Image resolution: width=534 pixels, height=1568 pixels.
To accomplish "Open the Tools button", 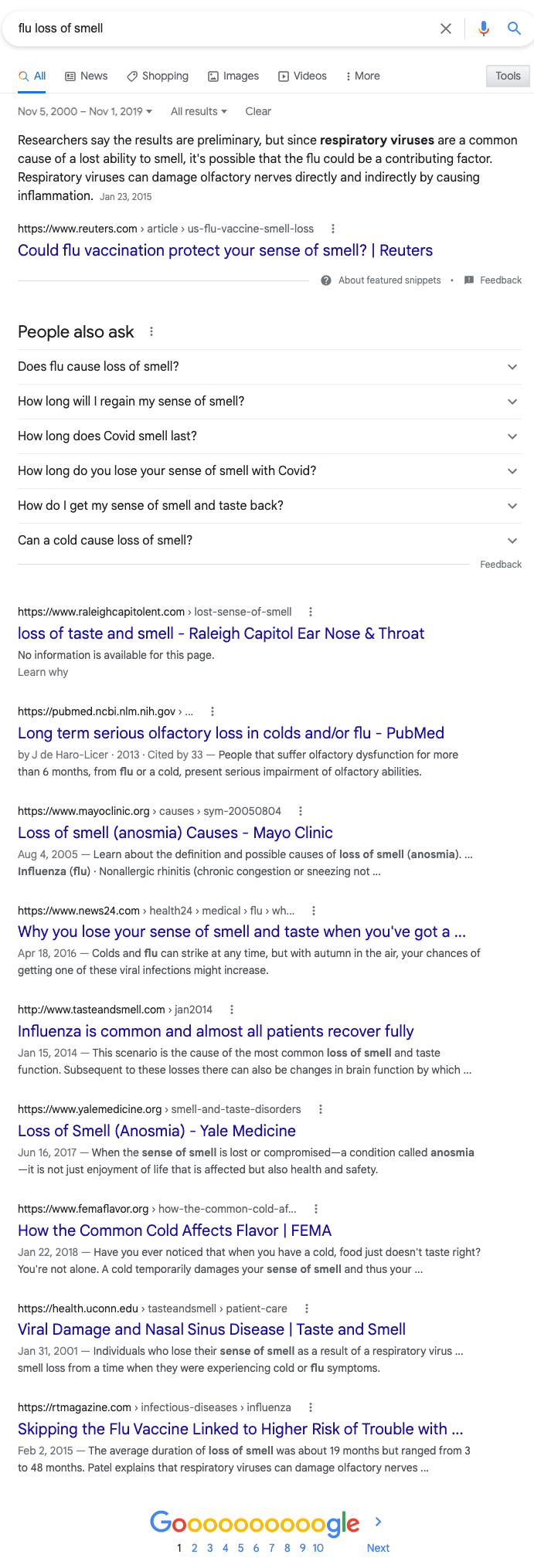I will [508, 76].
